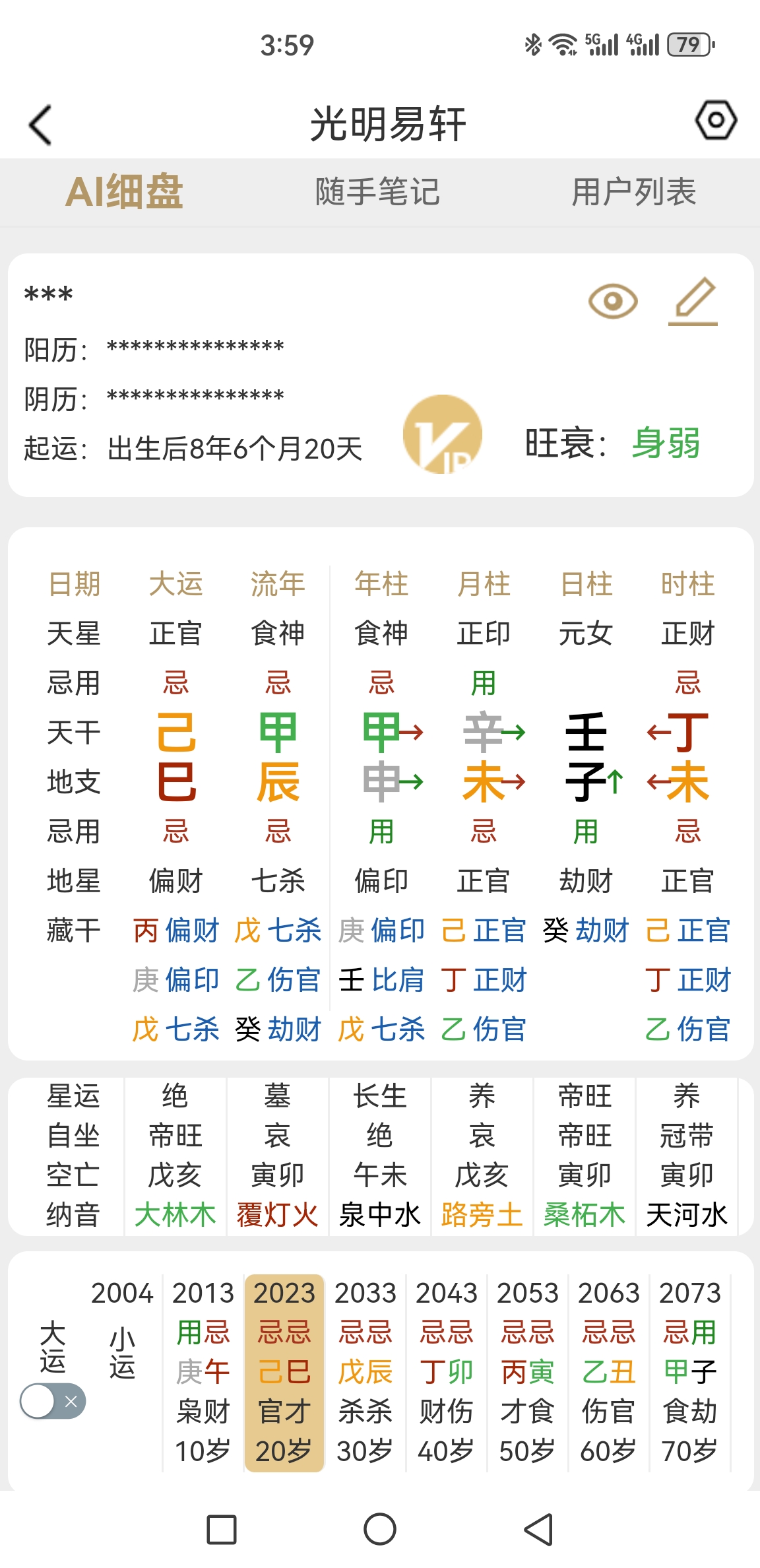Switch to the 用户列表 tab
Viewport: 760px width, 1568px height.
click(x=634, y=192)
